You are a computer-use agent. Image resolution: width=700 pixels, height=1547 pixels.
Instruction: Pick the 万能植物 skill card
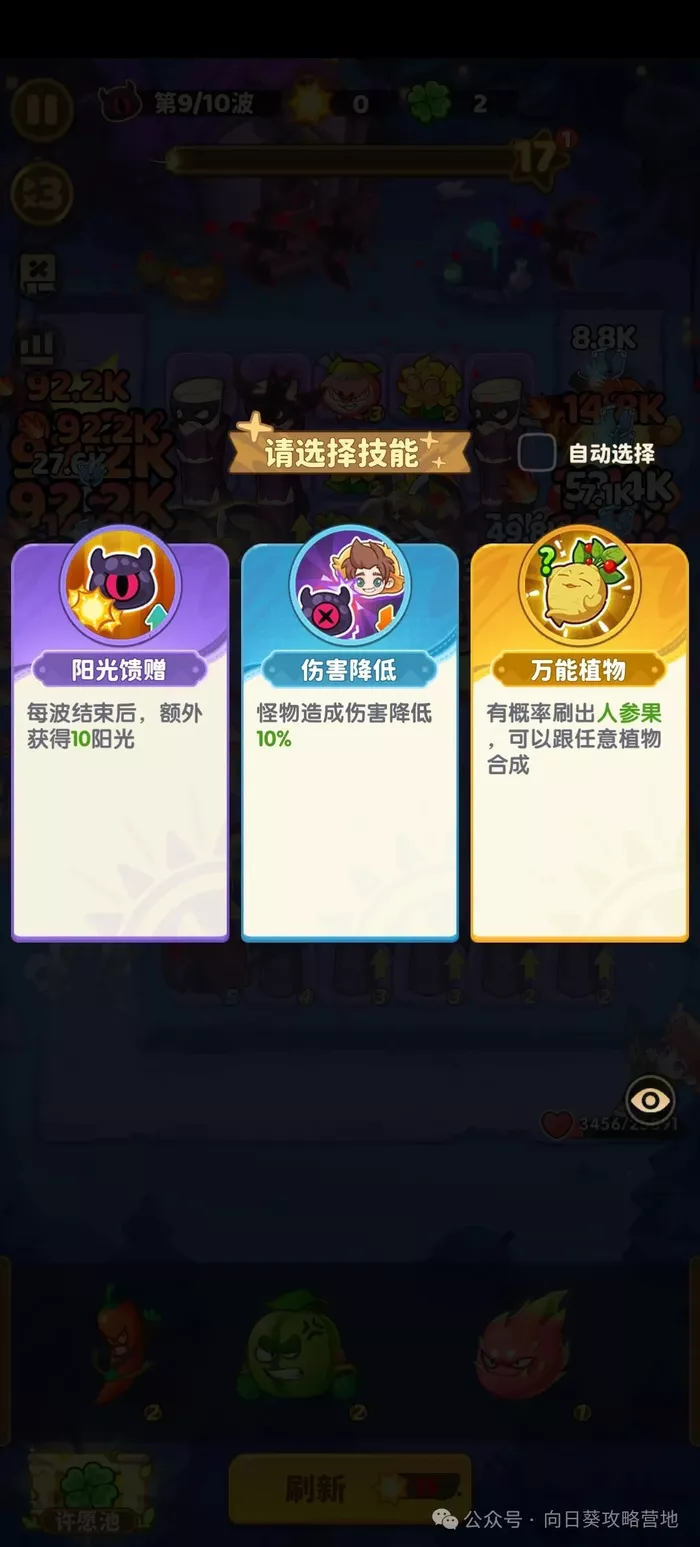click(580, 740)
